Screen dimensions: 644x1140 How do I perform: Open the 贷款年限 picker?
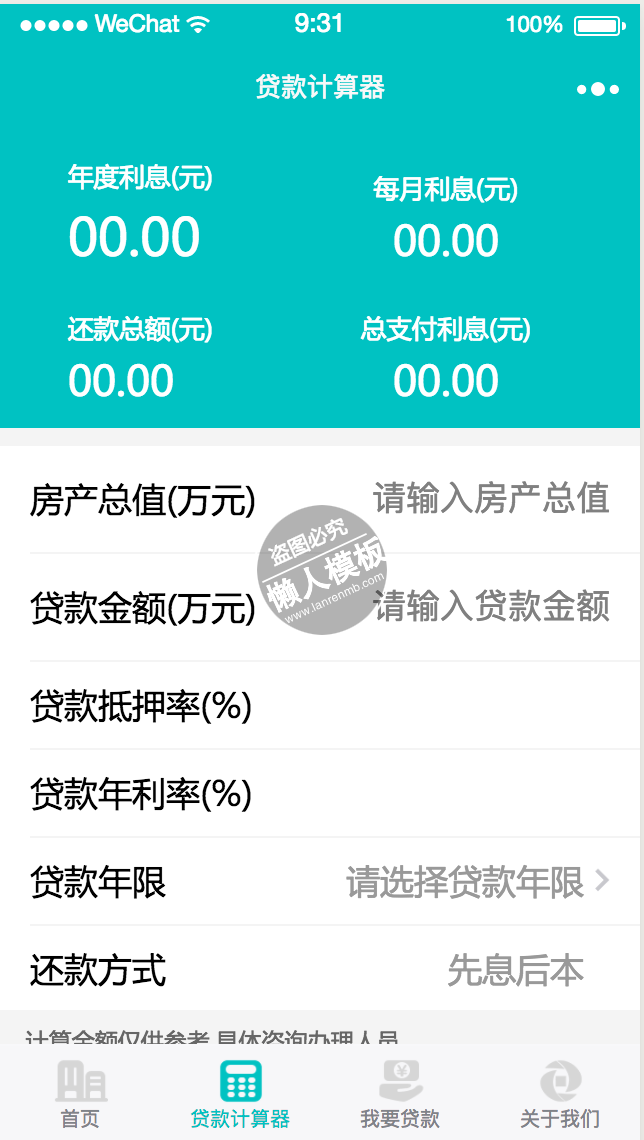coord(476,882)
